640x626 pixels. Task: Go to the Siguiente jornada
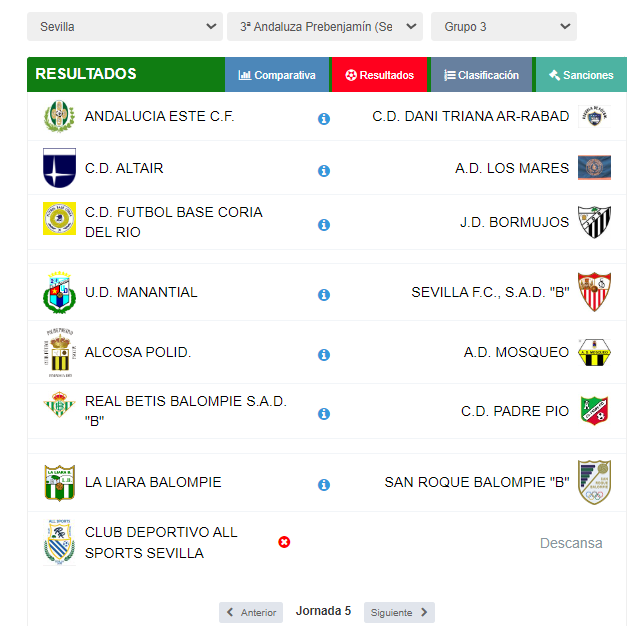coord(399,612)
